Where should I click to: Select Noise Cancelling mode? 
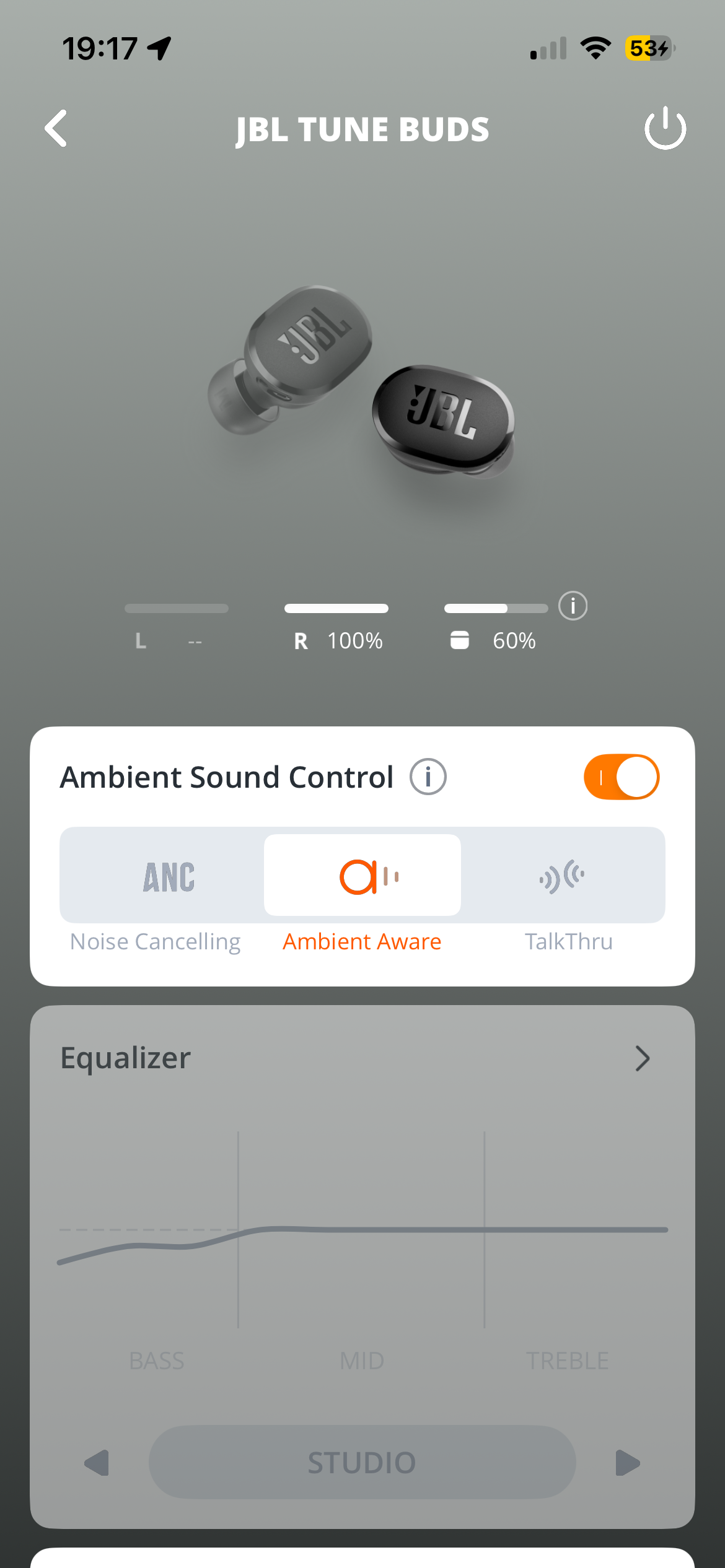click(162, 876)
